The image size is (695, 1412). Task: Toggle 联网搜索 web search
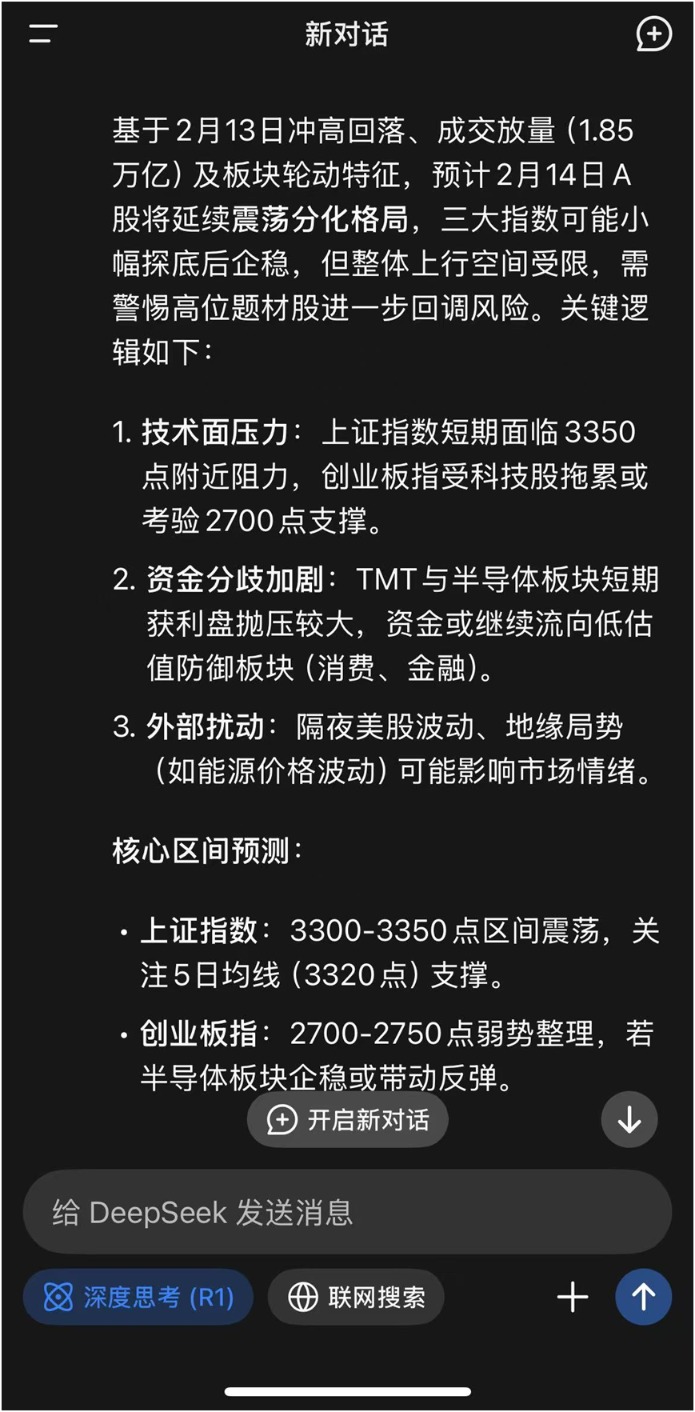[356, 1297]
